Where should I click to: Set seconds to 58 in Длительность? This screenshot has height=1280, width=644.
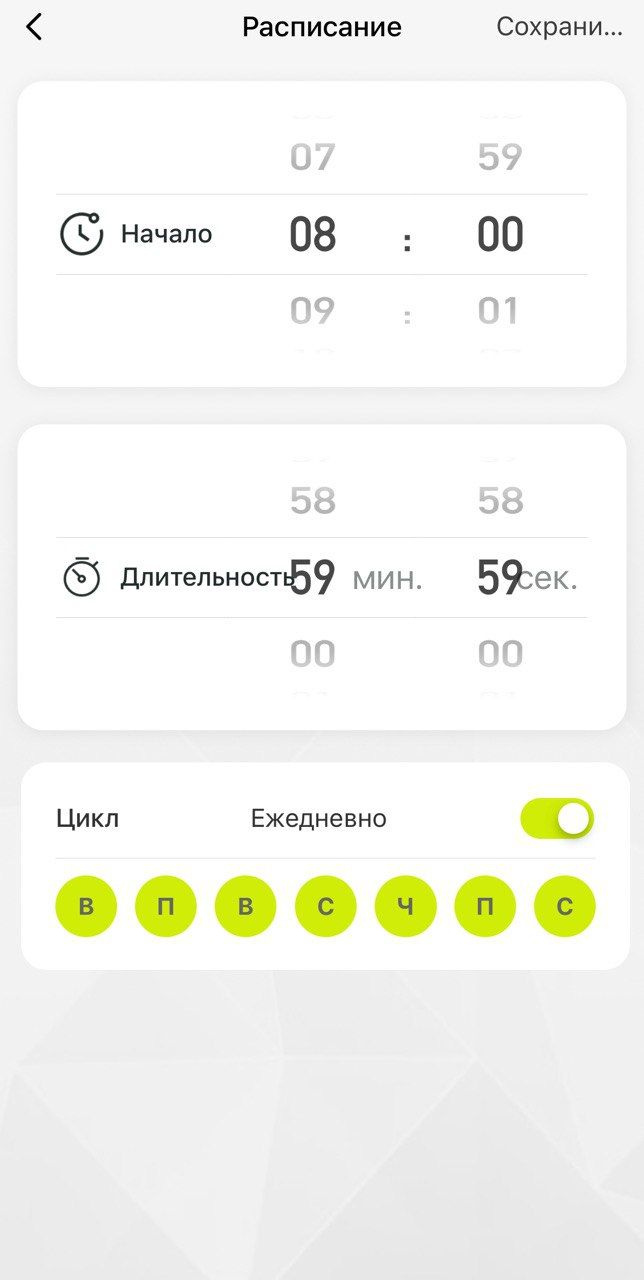500,500
